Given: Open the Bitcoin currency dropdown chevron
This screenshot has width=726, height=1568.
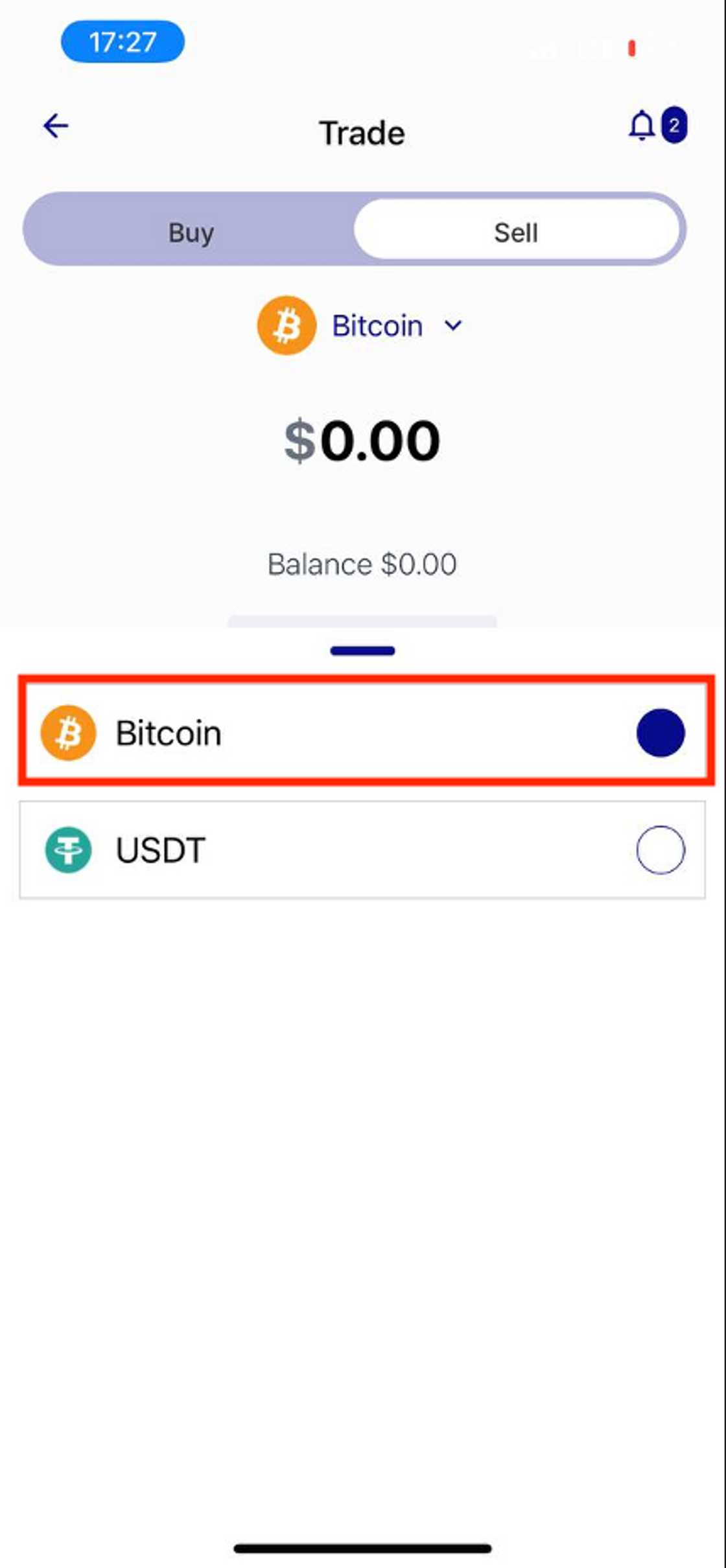Looking at the screenshot, I should click(454, 326).
